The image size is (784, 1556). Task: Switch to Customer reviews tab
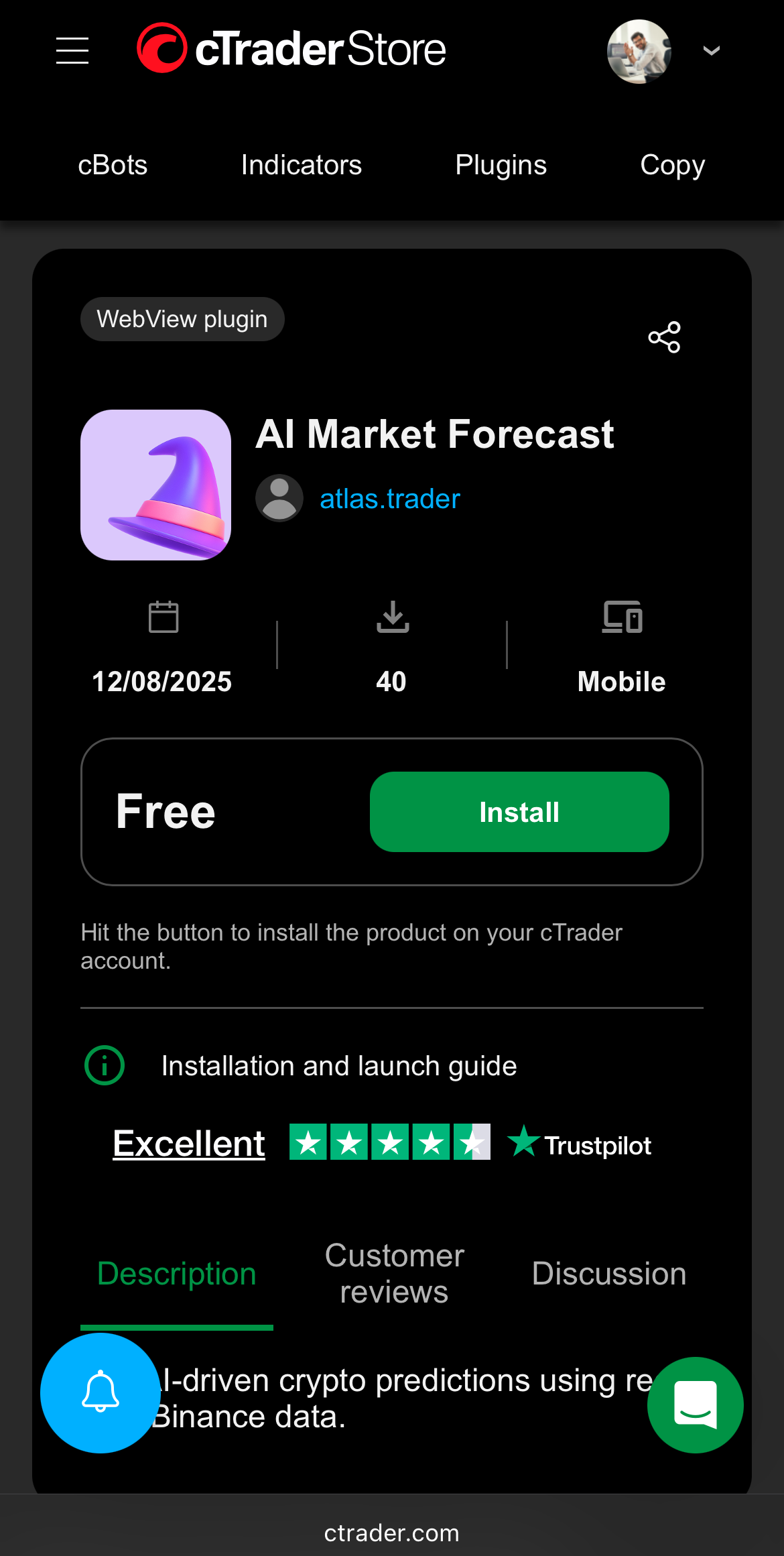[x=394, y=1274]
